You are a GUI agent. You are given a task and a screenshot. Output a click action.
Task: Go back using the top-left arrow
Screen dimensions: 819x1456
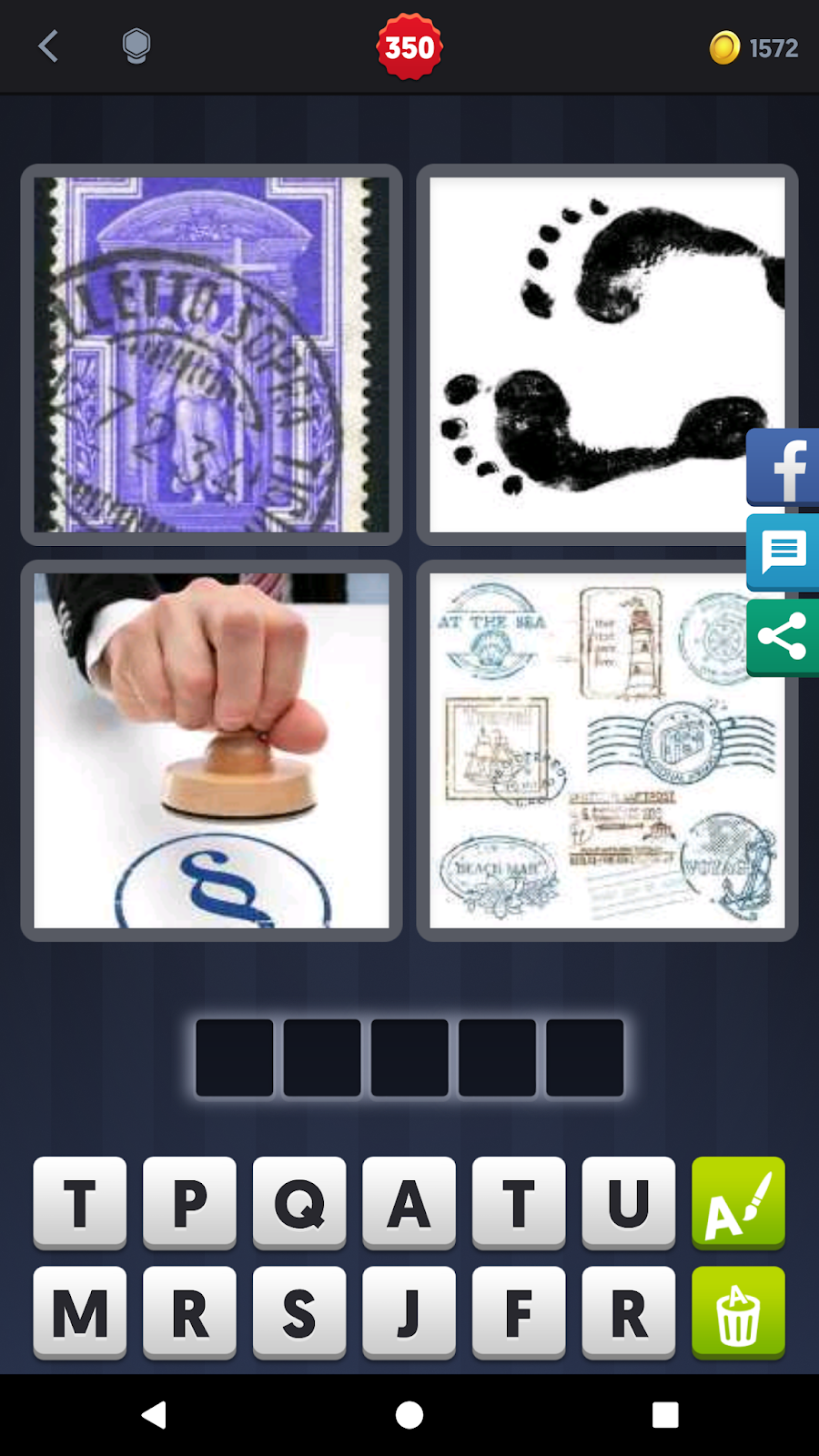[49, 46]
